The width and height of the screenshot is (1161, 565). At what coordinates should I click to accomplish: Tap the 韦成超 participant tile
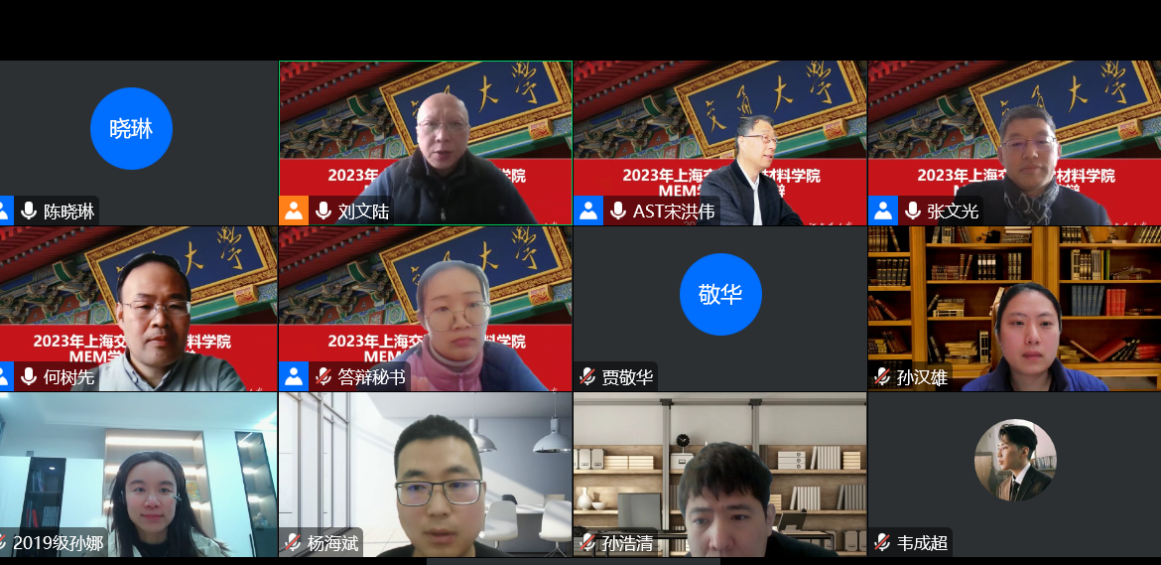pyautogui.click(x=1014, y=473)
